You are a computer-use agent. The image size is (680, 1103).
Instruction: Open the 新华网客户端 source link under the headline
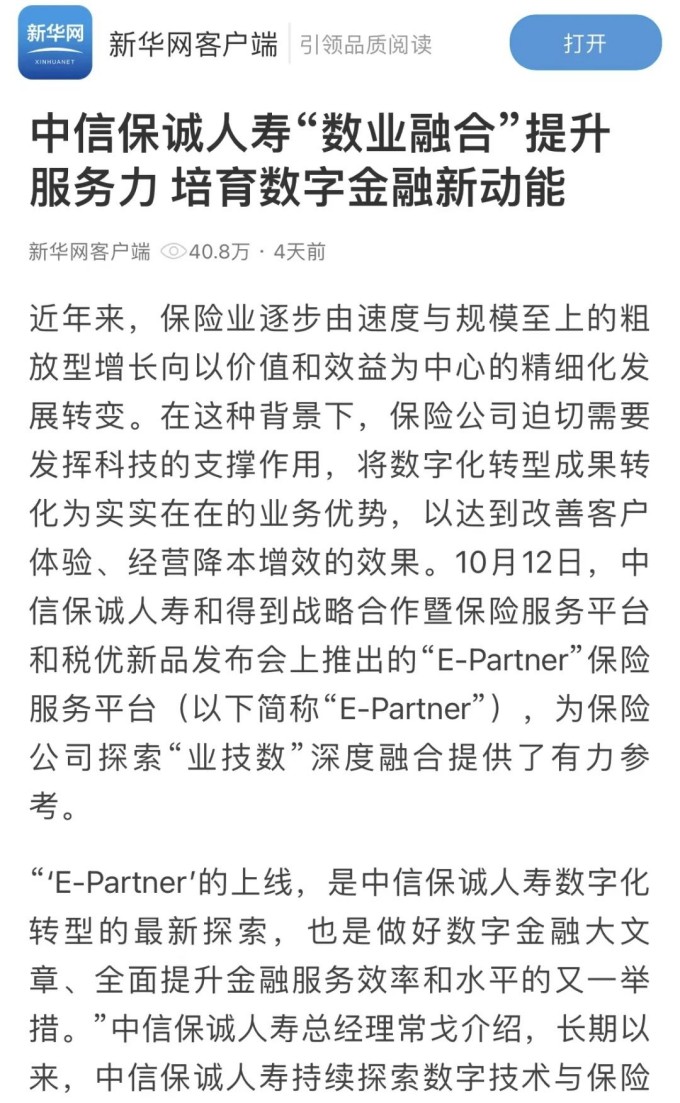[89, 252]
